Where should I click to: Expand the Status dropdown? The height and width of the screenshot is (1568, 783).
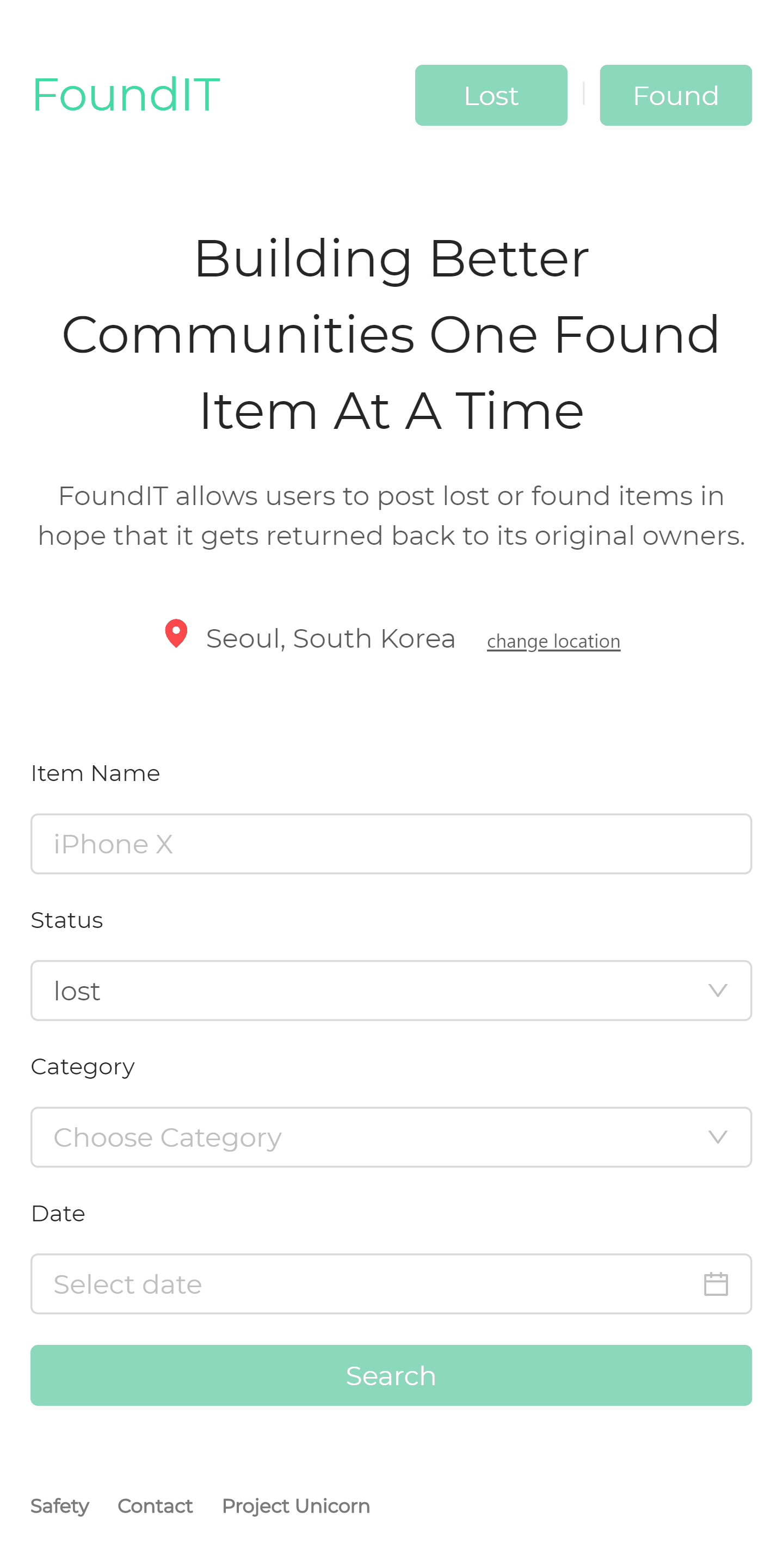tap(391, 991)
